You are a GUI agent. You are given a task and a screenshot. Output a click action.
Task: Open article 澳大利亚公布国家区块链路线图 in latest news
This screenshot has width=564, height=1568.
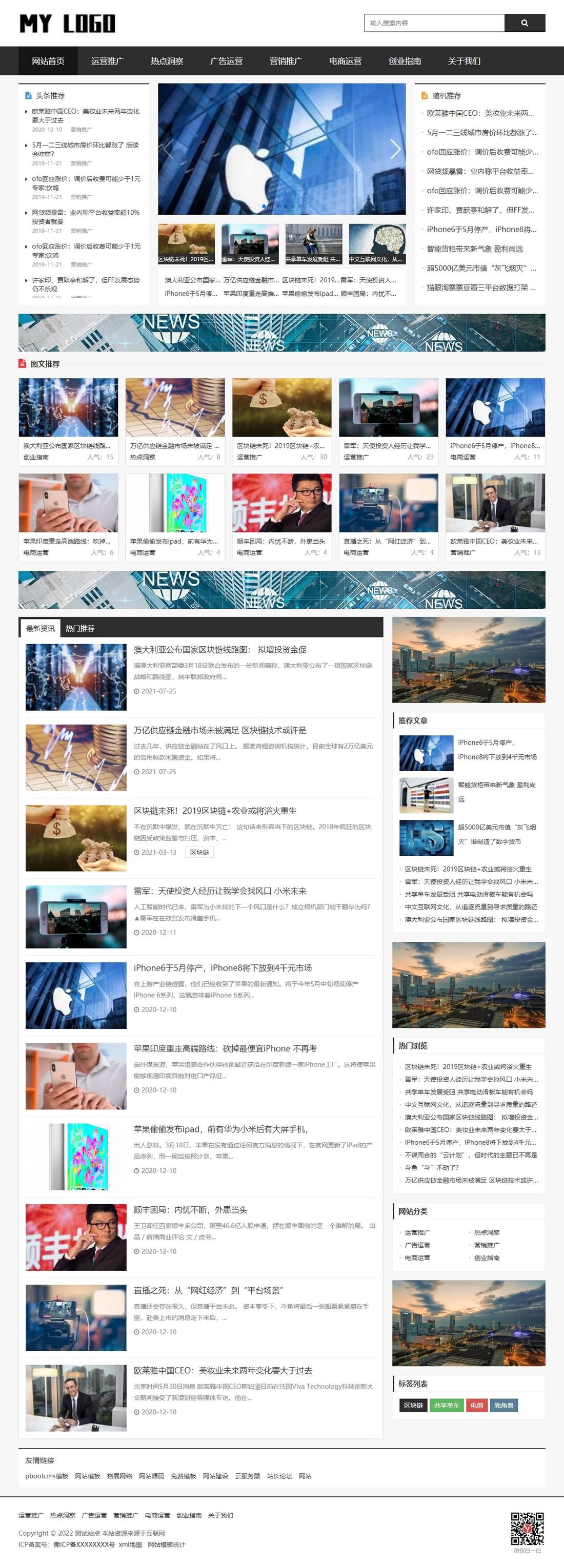click(x=220, y=649)
